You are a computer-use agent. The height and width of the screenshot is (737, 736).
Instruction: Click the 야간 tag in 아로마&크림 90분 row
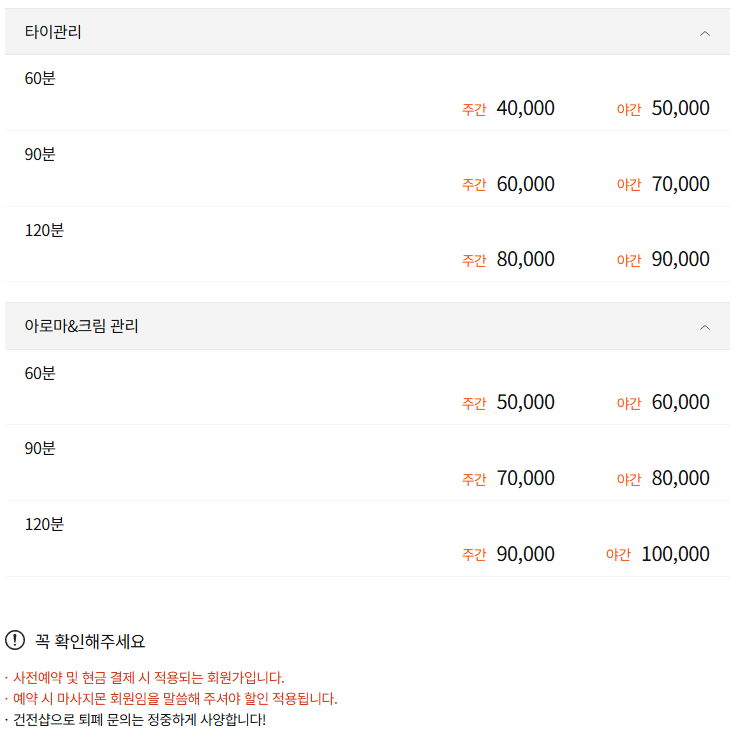point(629,478)
